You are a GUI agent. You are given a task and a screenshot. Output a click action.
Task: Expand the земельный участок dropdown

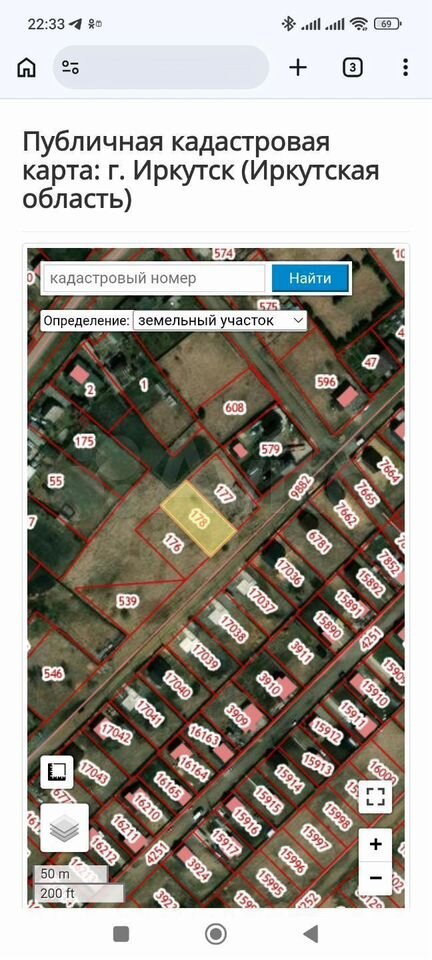[x=220, y=320]
